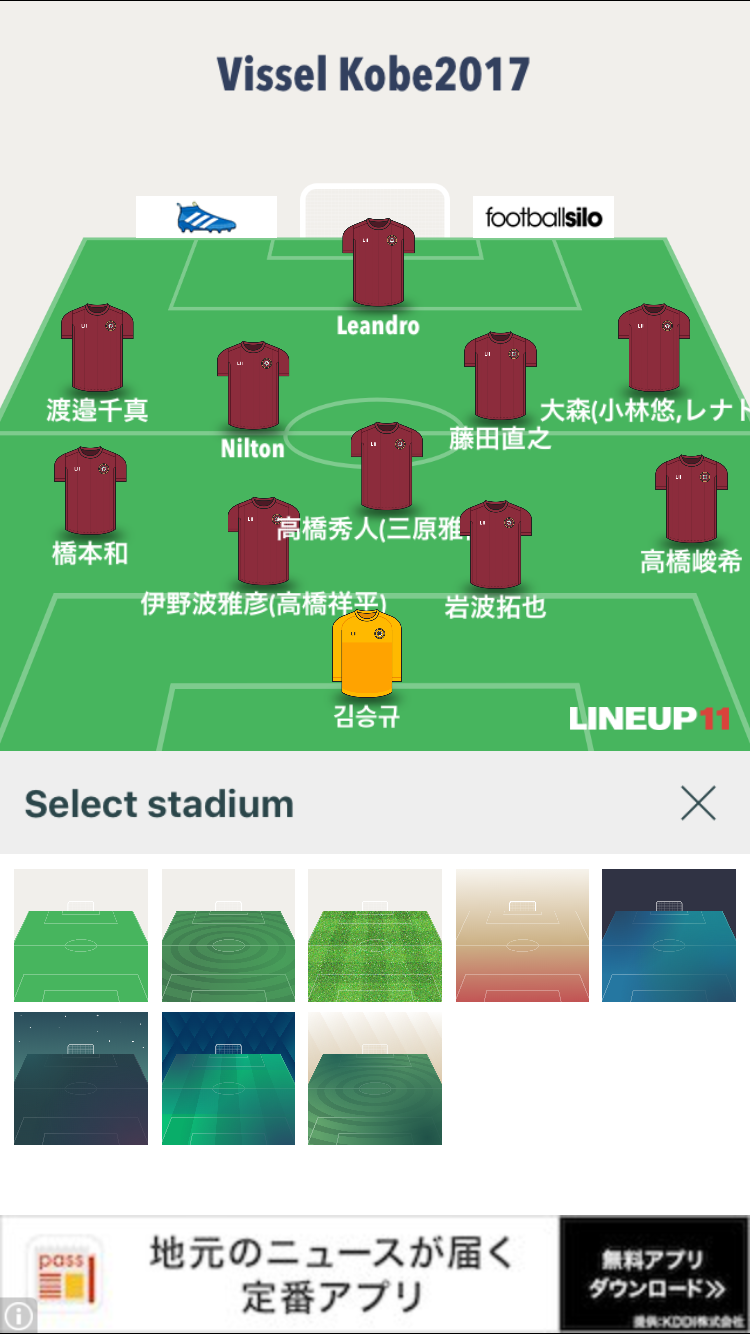Select the navy and neon green stadium
750x1334 pixels.
point(228,1078)
